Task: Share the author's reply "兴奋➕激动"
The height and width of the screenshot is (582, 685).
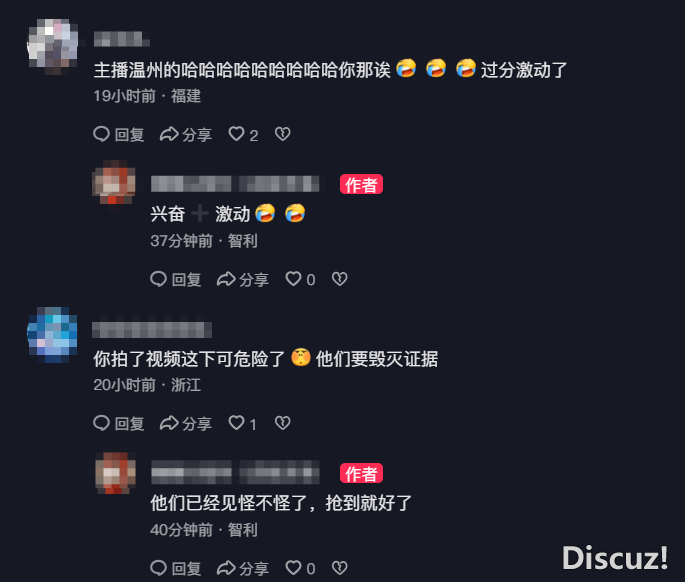Action: tap(243, 279)
